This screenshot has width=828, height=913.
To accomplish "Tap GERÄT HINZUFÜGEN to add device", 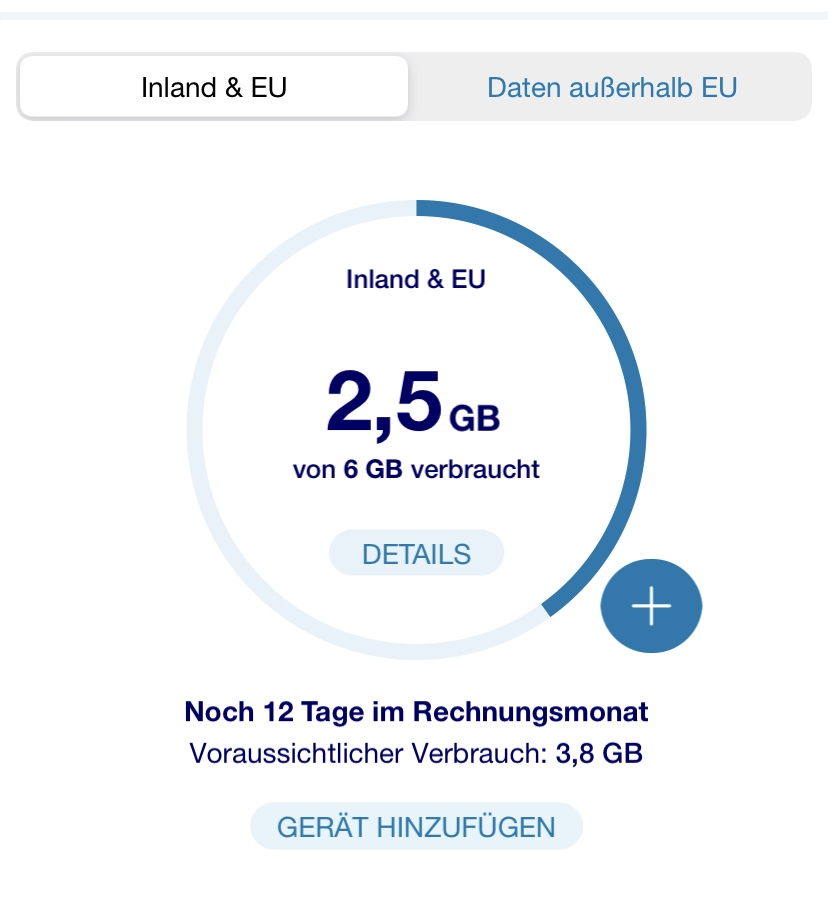I will [x=415, y=827].
